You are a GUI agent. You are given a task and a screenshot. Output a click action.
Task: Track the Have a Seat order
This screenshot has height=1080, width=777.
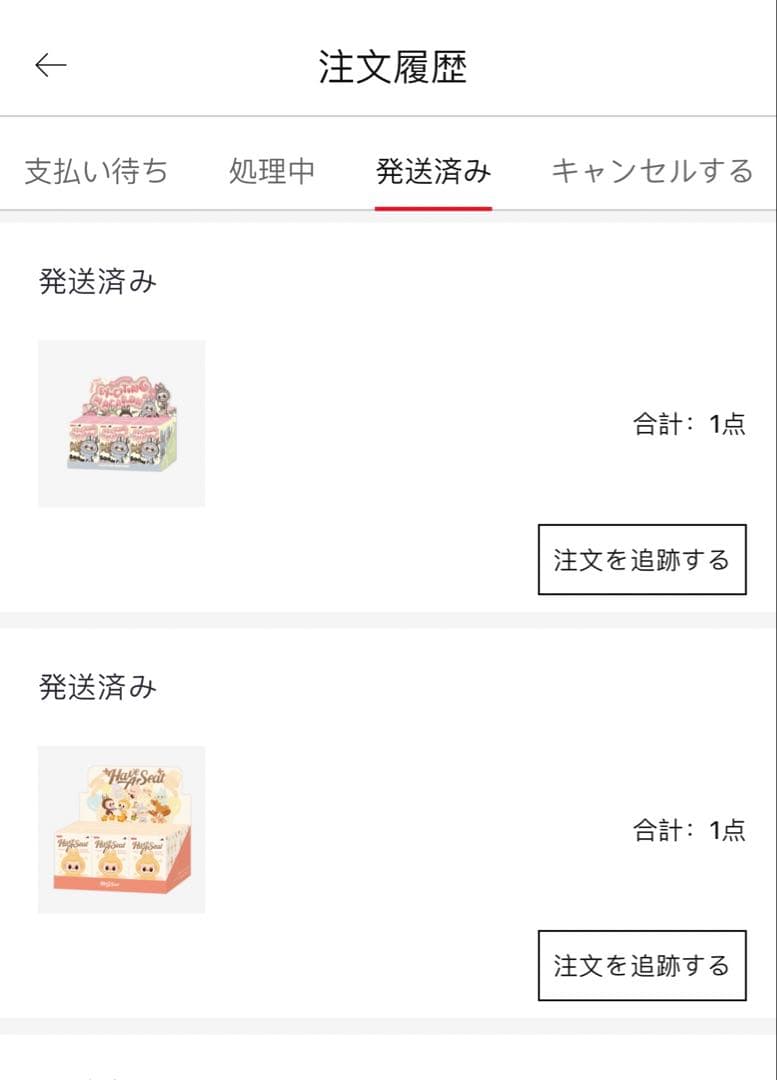[641, 967]
